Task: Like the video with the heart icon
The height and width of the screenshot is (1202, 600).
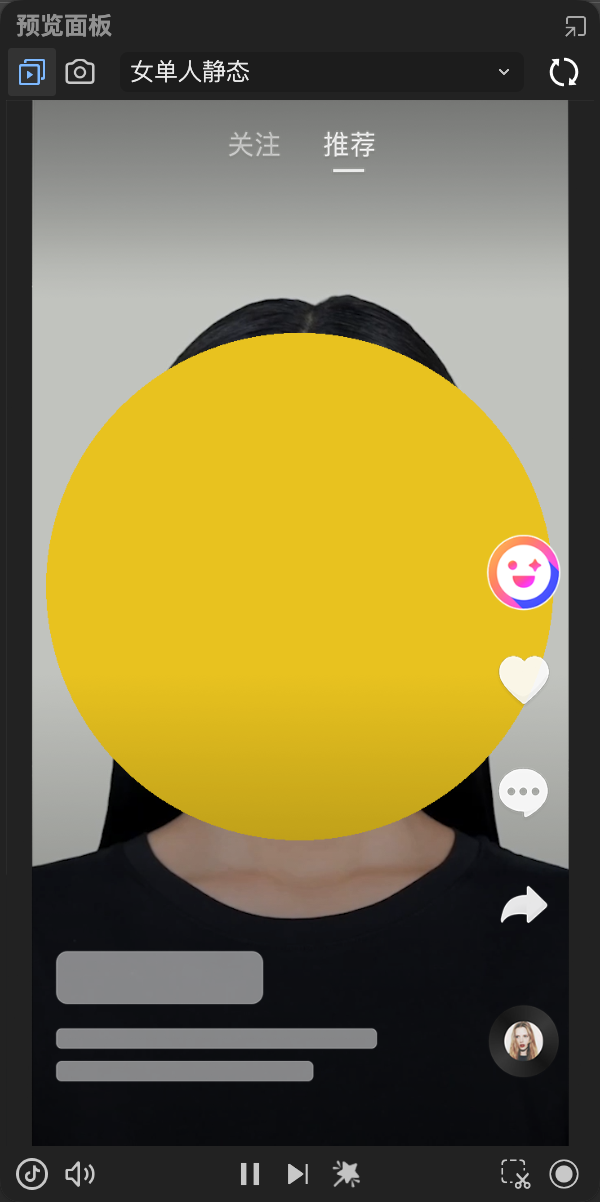Action: pyautogui.click(x=524, y=679)
